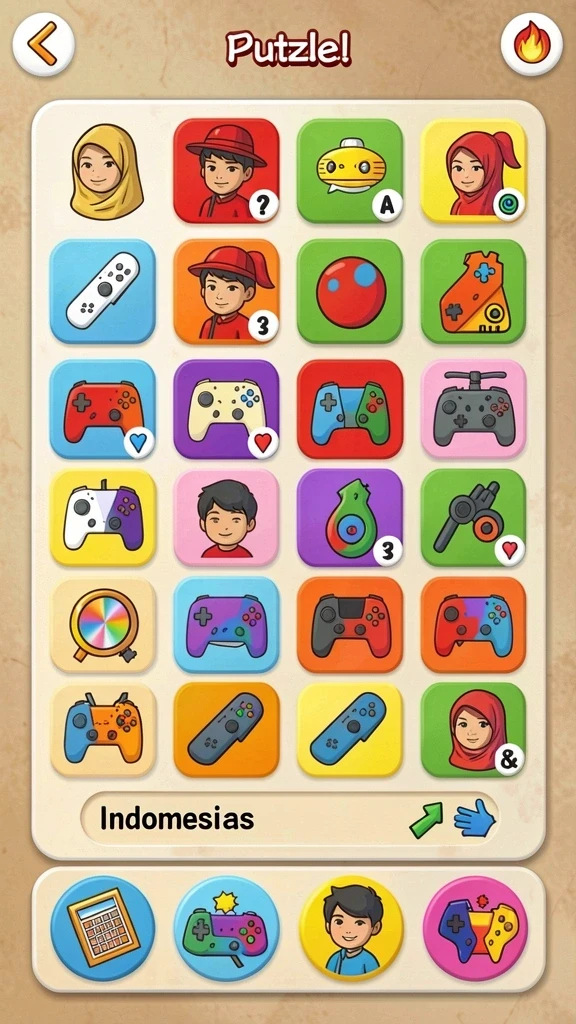The height and width of the screenshot is (1024, 576).
Task: Choose the avocado-shaped tile marked 3
Action: point(350,518)
